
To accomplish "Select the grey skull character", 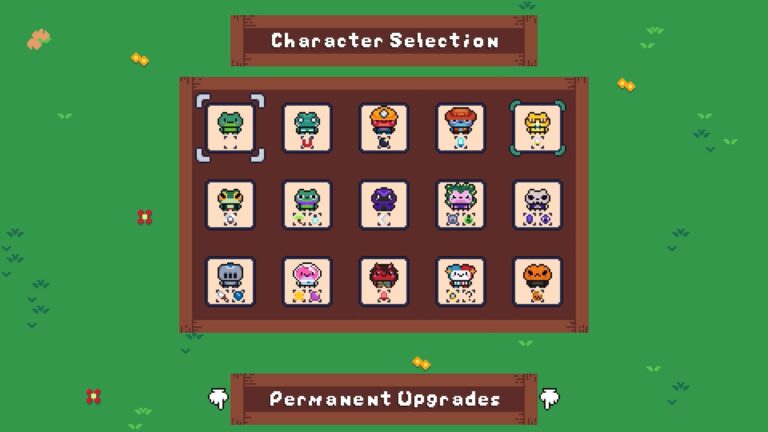I will (x=537, y=205).
